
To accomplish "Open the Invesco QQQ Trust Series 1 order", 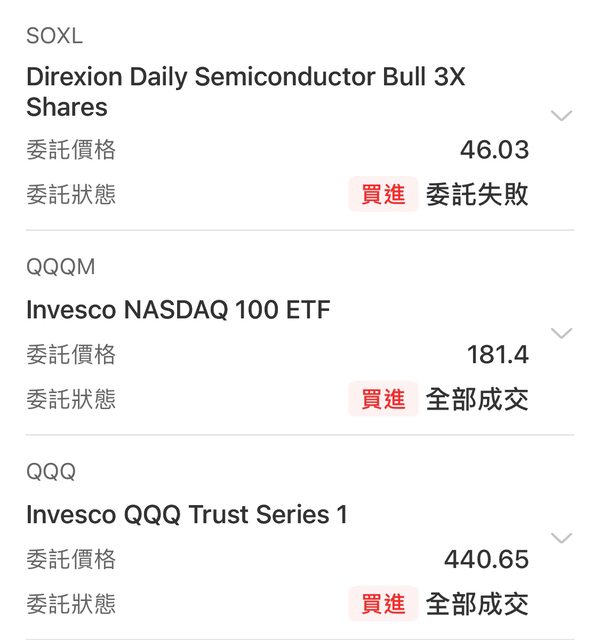I will pos(187,515).
